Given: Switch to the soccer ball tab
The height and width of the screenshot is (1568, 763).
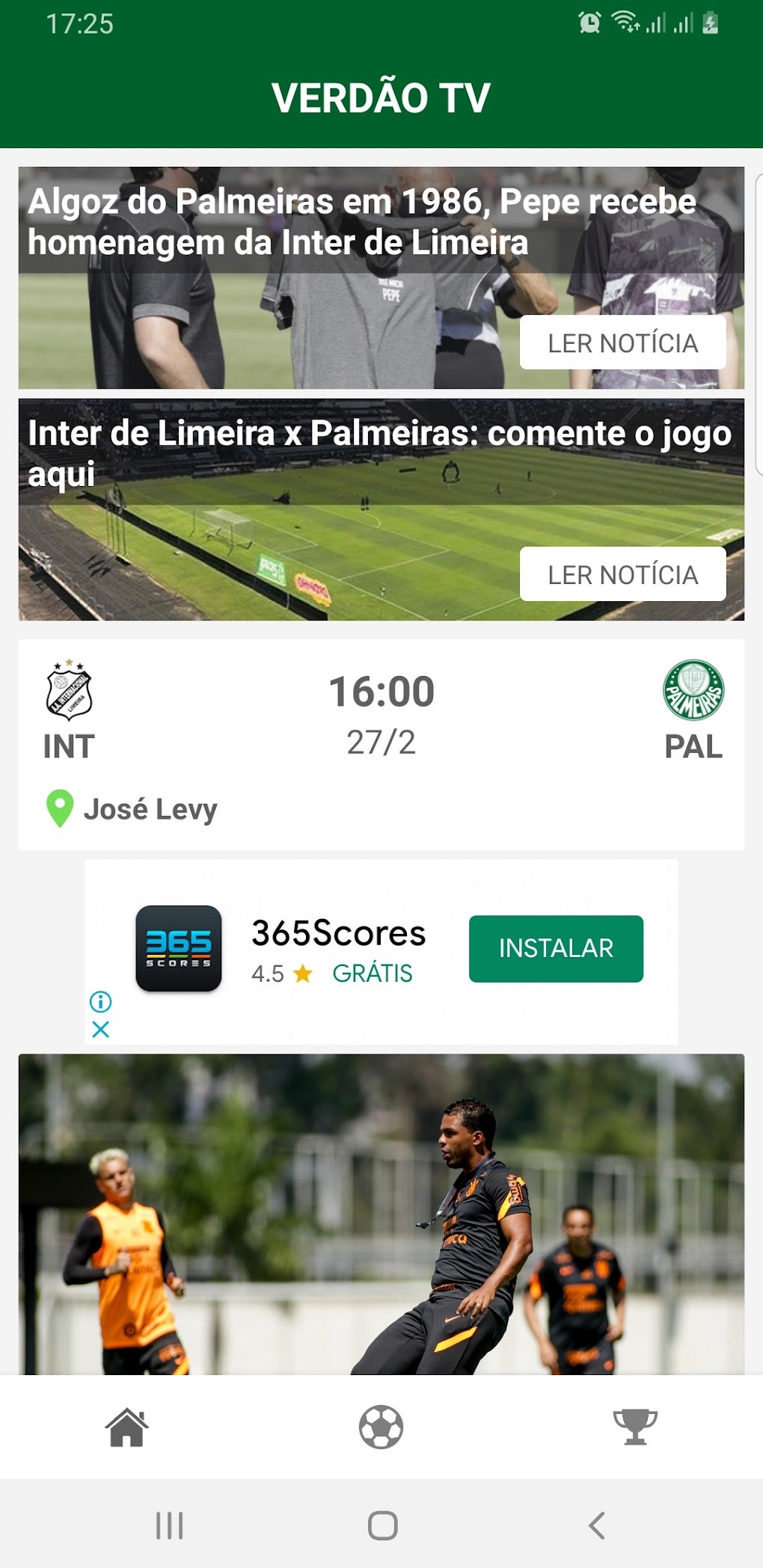Looking at the screenshot, I should coord(381,1427).
